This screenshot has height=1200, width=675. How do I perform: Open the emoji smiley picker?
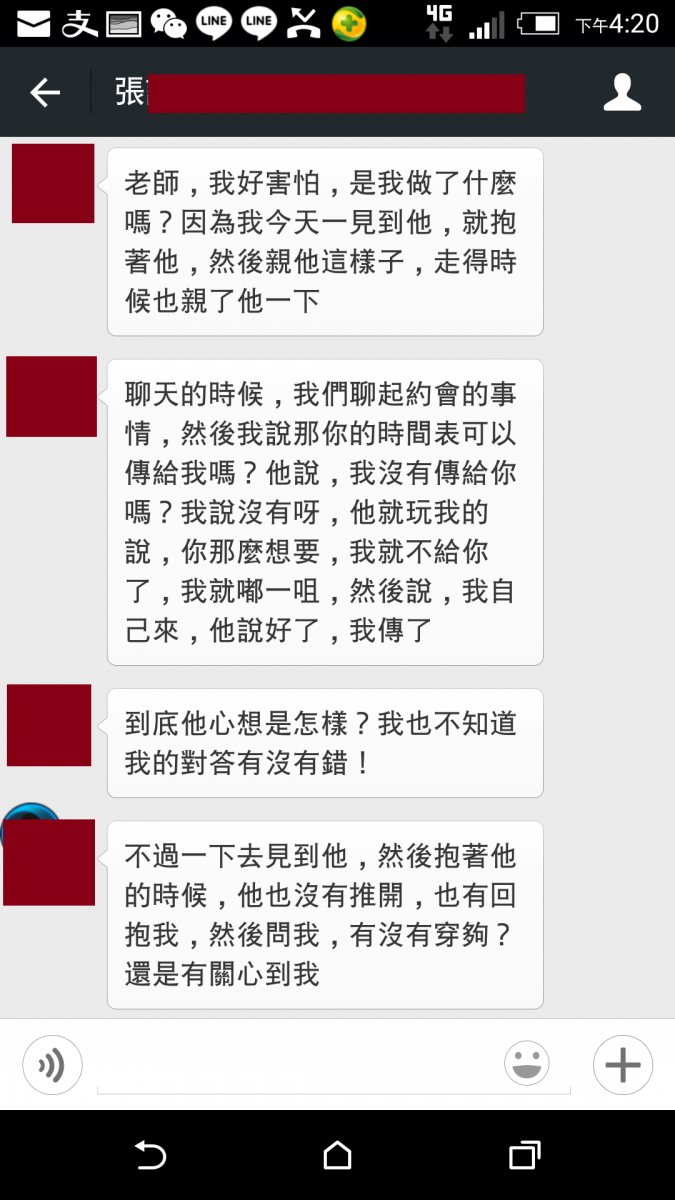click(x=527, y=1063)
